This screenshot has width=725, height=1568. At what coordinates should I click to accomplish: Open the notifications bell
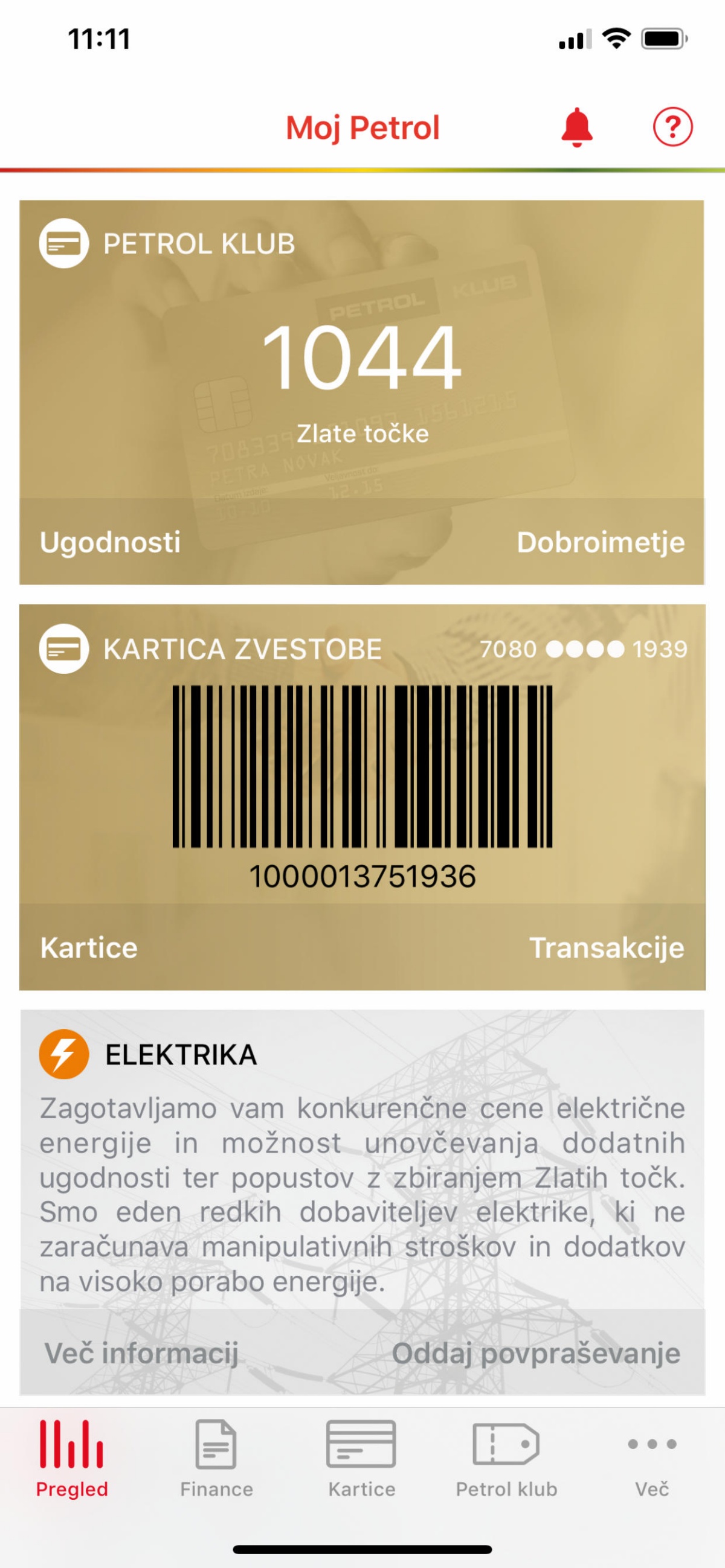[x=576, y=127]
